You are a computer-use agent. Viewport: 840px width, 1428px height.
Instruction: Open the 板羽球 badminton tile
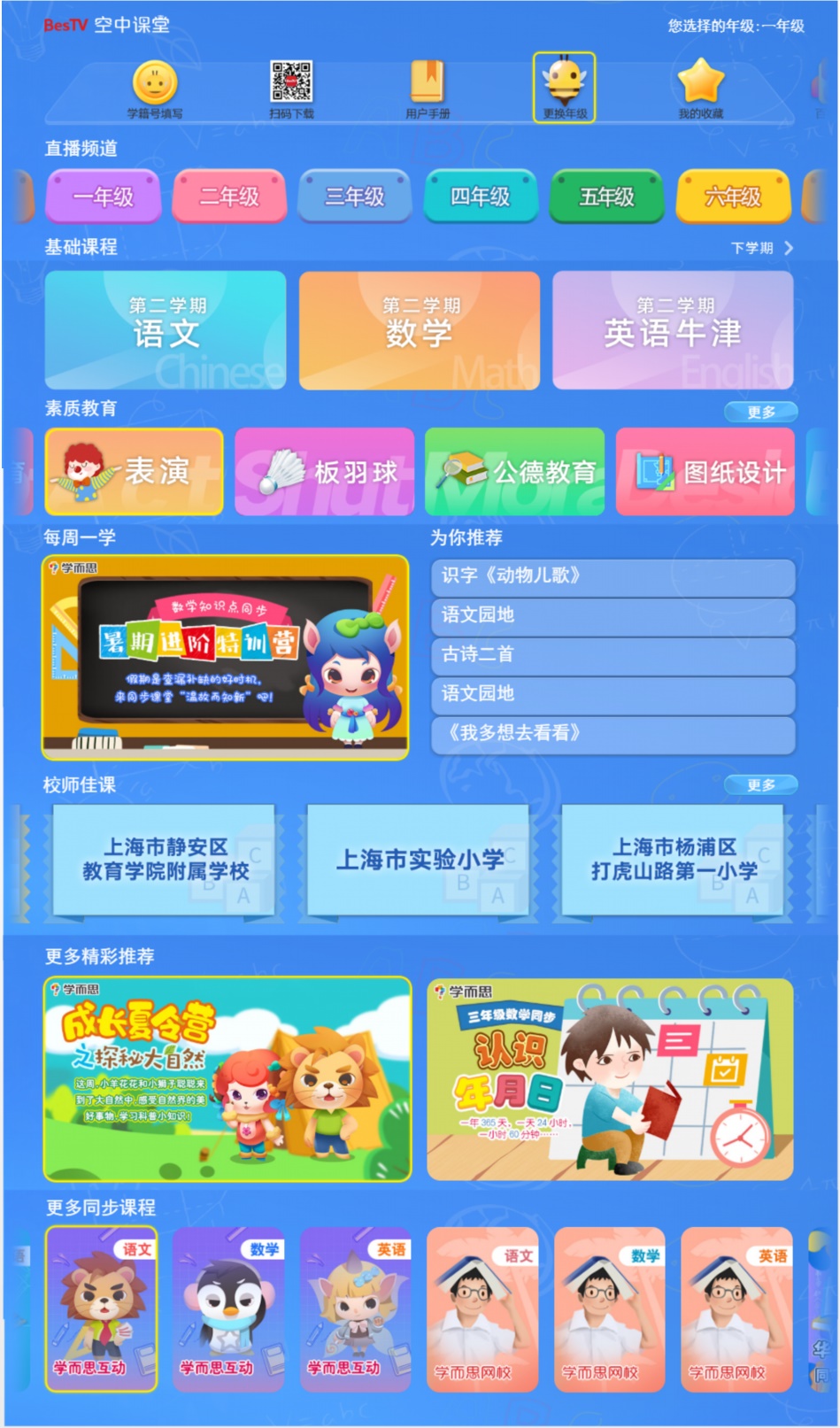click(324, 472)
